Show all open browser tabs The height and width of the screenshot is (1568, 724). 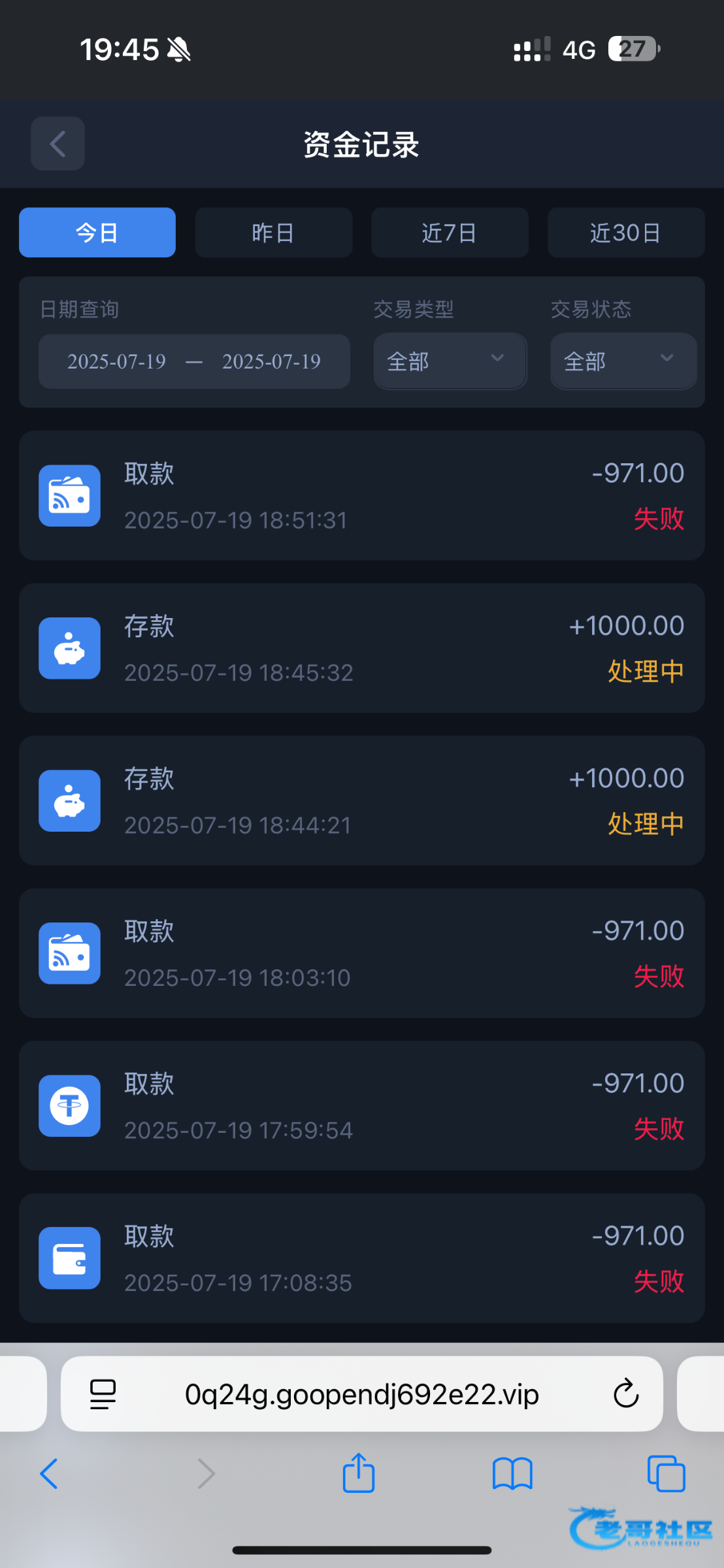click(666, 1474)
